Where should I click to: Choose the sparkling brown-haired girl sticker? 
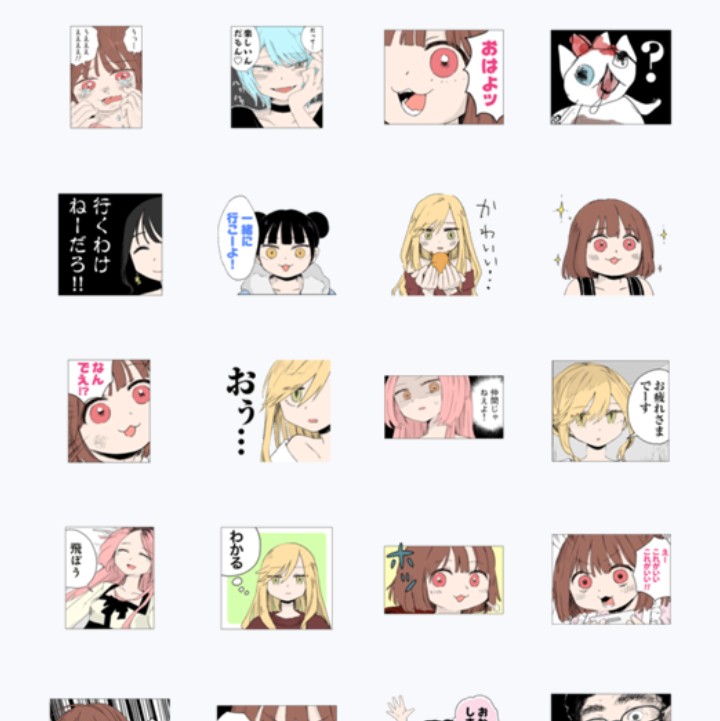(x=610, y=244)
